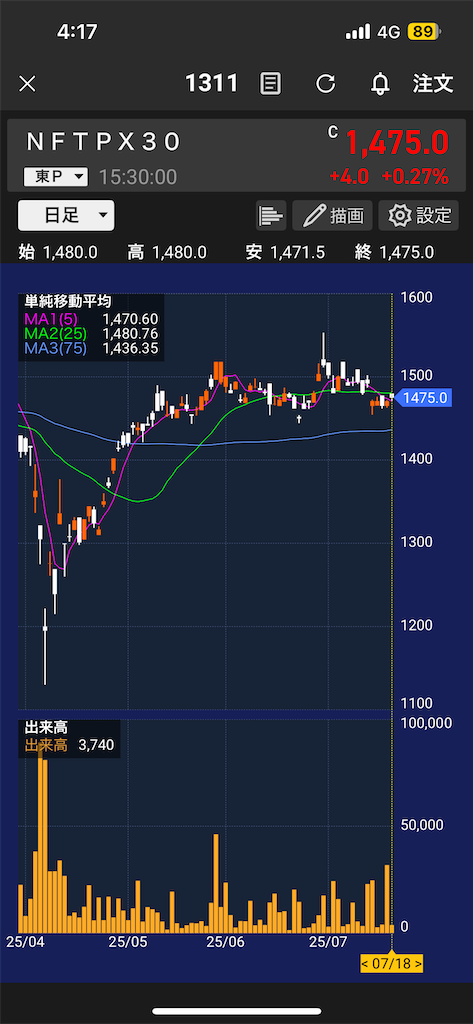Change the 日足 chart interval
Image resolution: width=474 pixels, height=1024 pixels.
click(66, 216)
